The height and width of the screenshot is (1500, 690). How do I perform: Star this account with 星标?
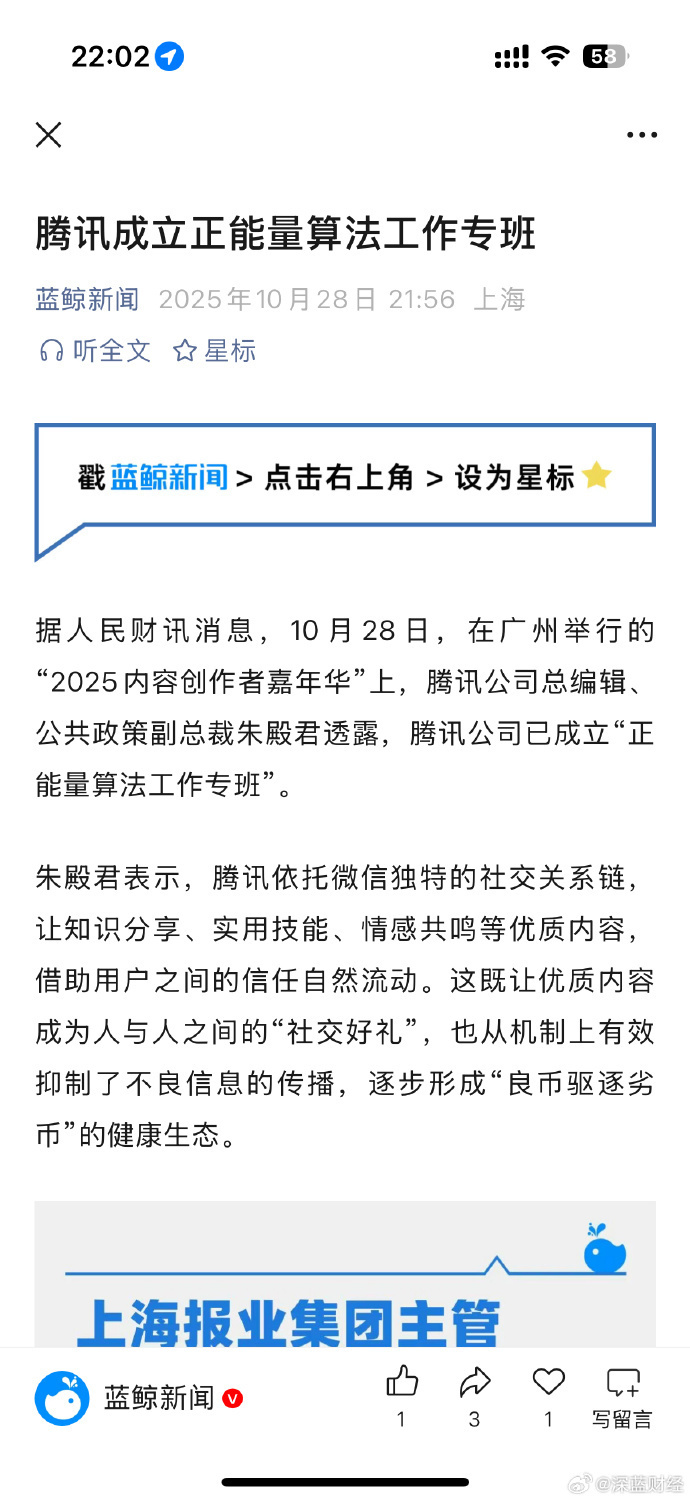coord(214,351)
